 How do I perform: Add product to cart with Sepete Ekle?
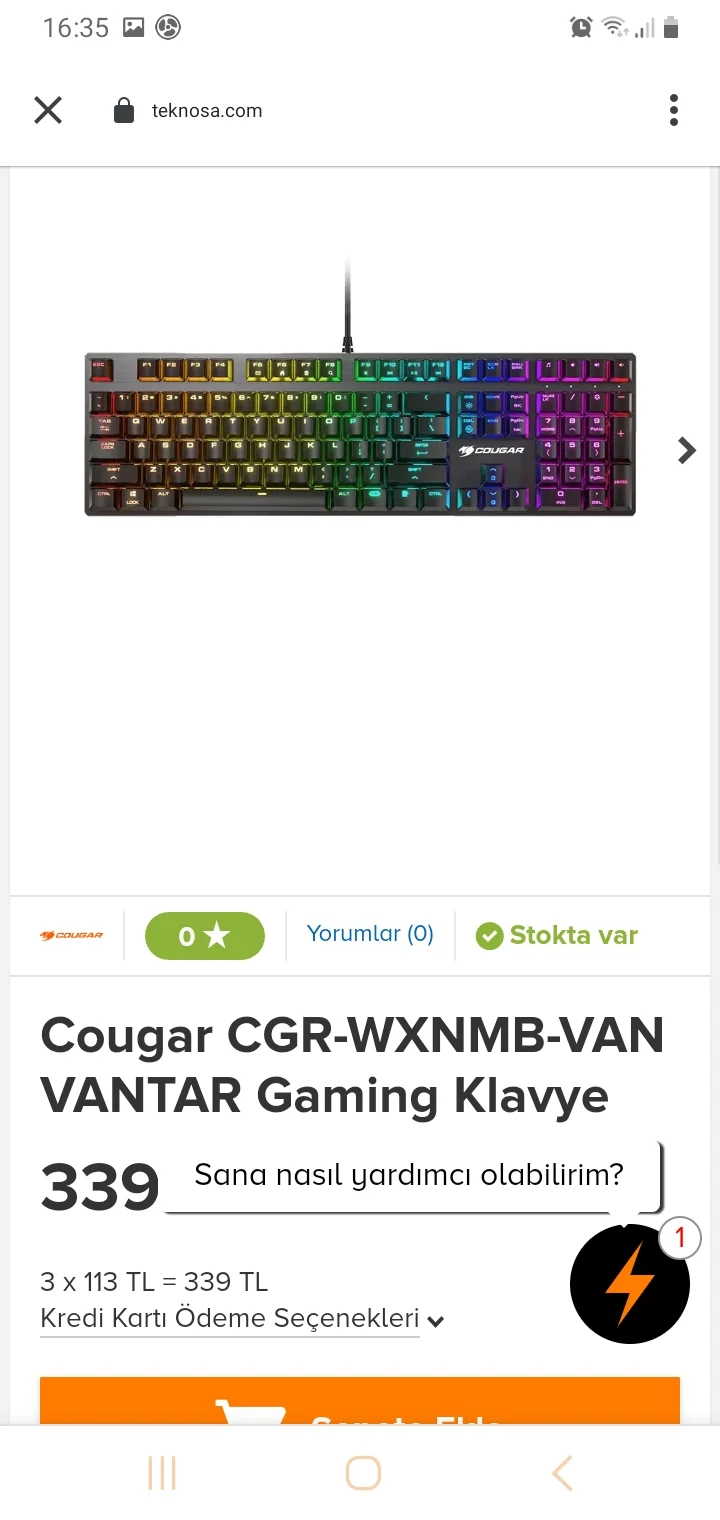360,1402
